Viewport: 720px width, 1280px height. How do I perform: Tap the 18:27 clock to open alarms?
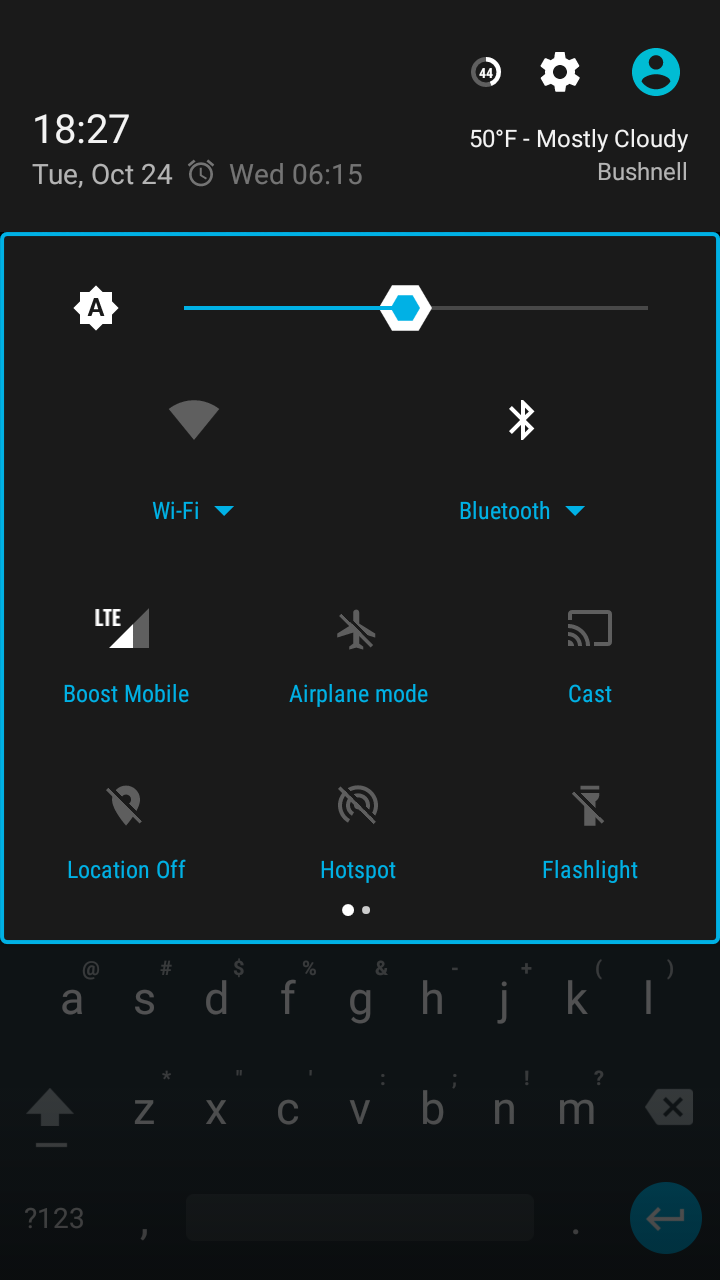pos(81,130)
